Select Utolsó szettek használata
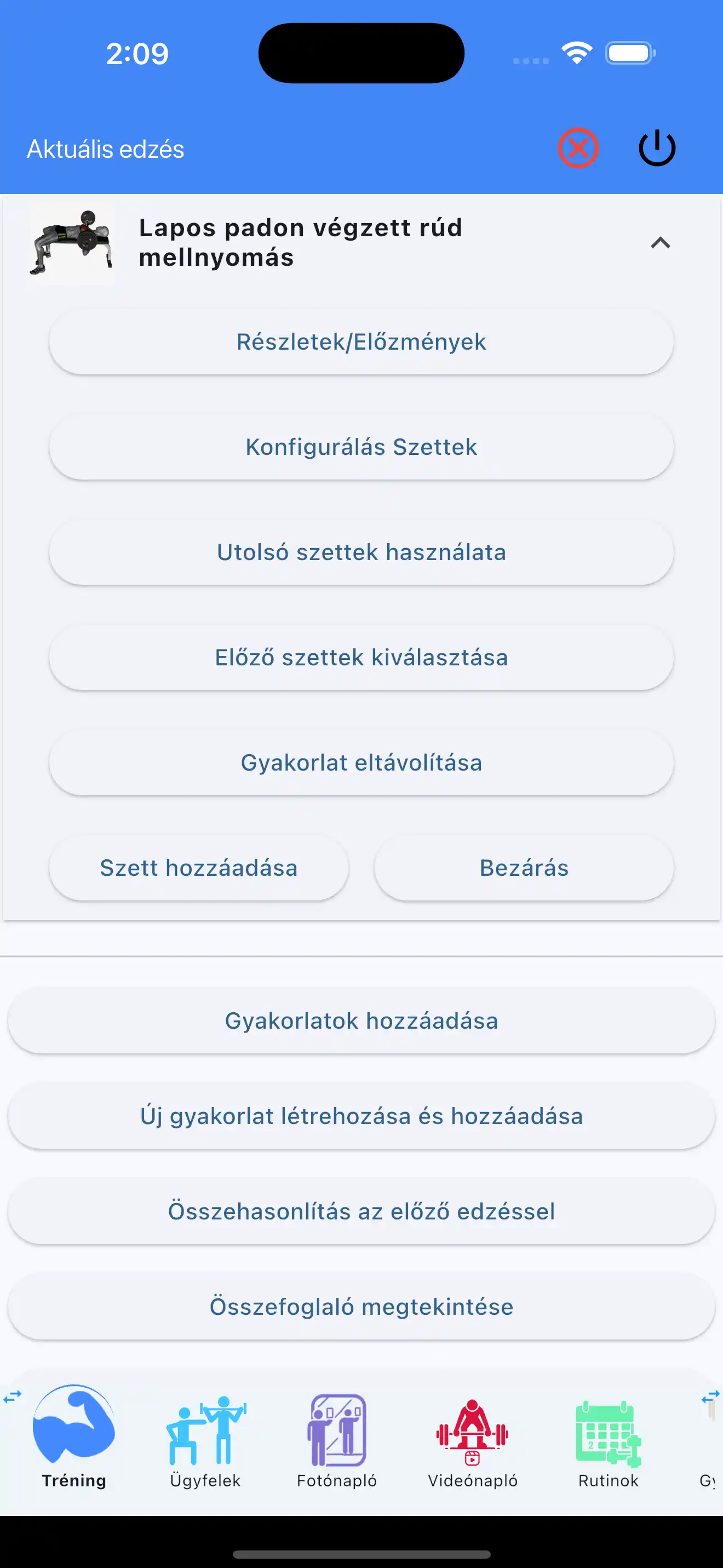The image size is (723, 1568). tap(361, 551)
